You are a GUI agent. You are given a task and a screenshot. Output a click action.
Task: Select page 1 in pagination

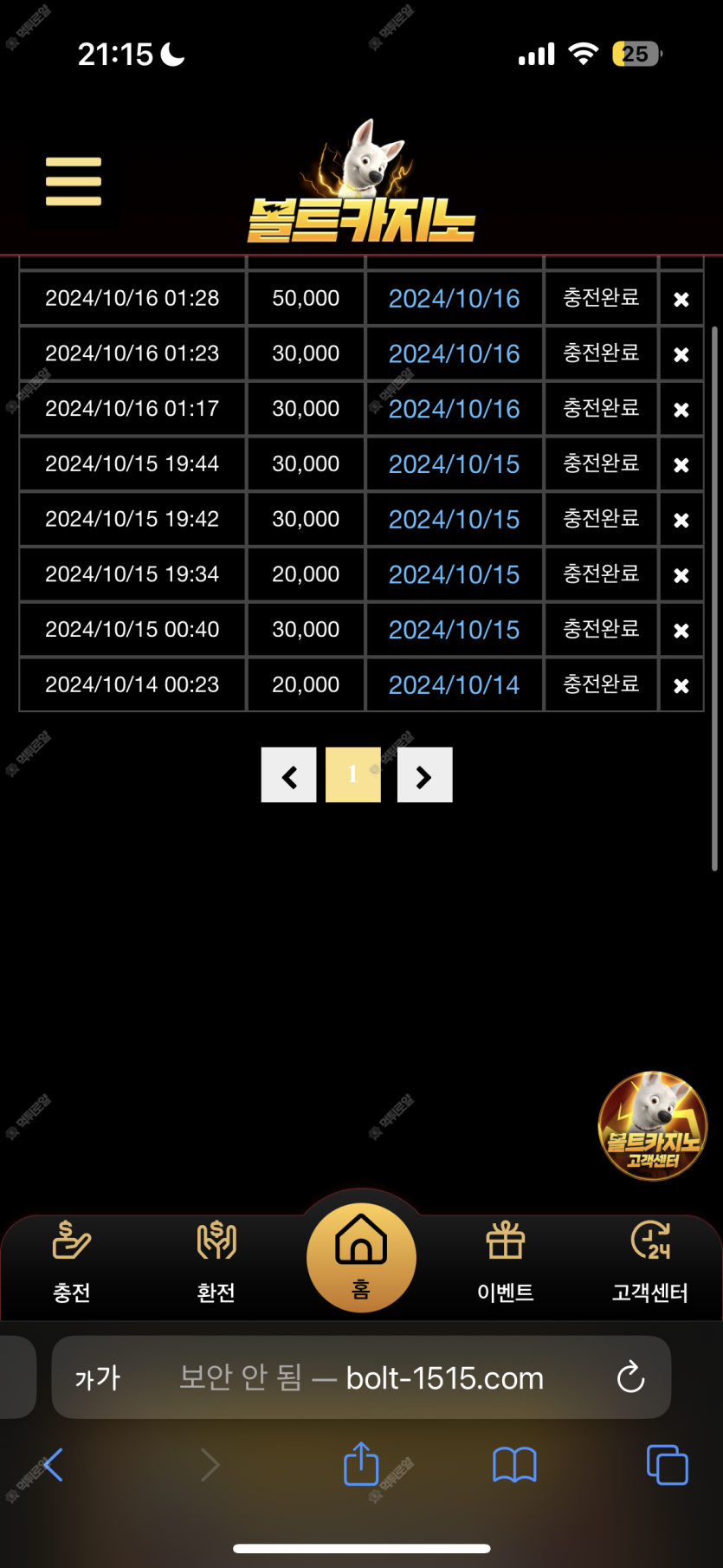(353, 774)
